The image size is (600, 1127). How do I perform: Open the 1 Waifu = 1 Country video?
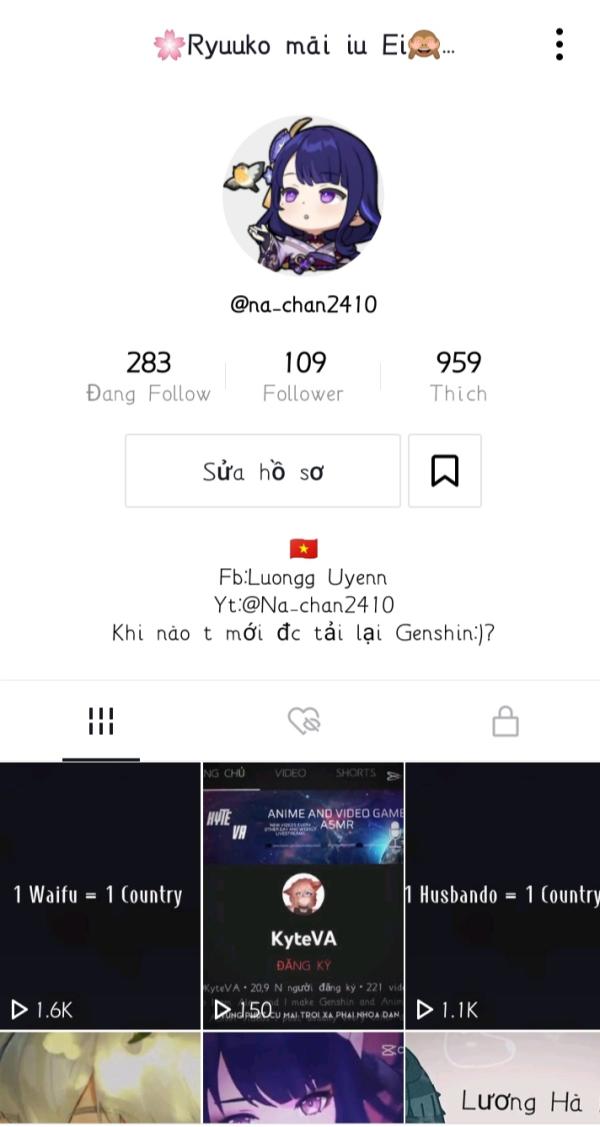(x=100, y=895)
